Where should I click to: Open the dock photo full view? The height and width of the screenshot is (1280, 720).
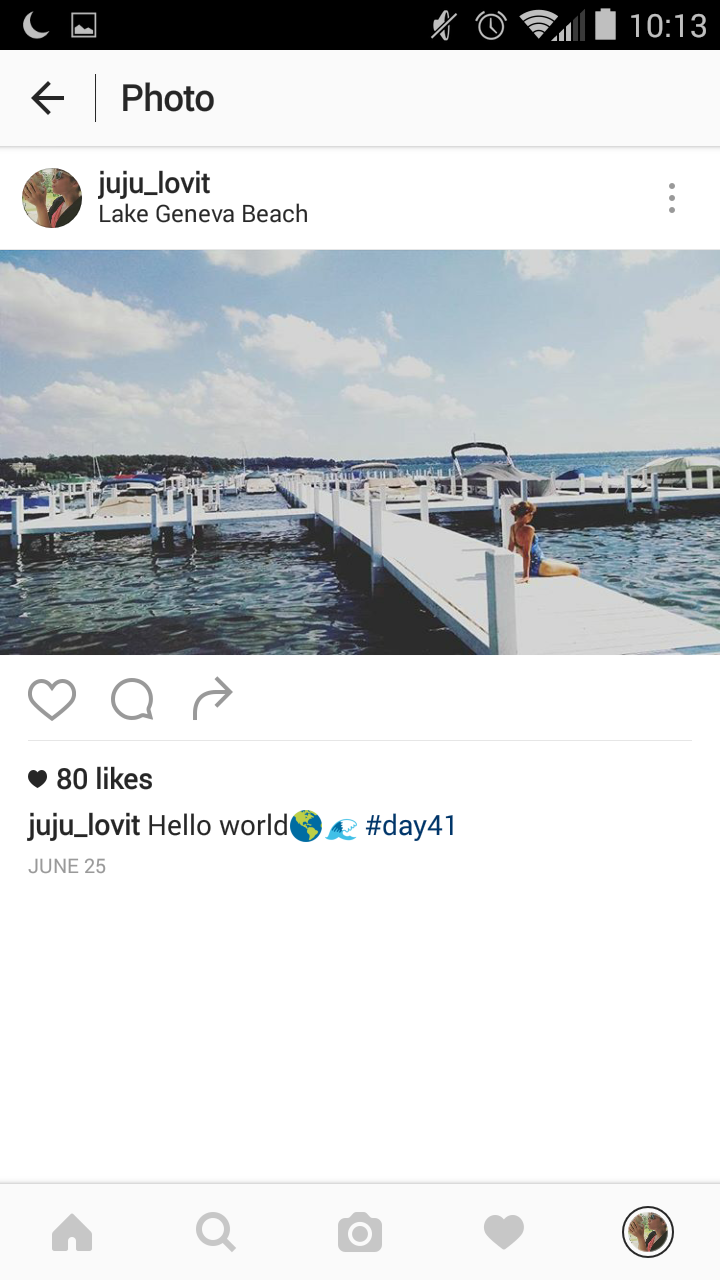(x=360, y=452)
